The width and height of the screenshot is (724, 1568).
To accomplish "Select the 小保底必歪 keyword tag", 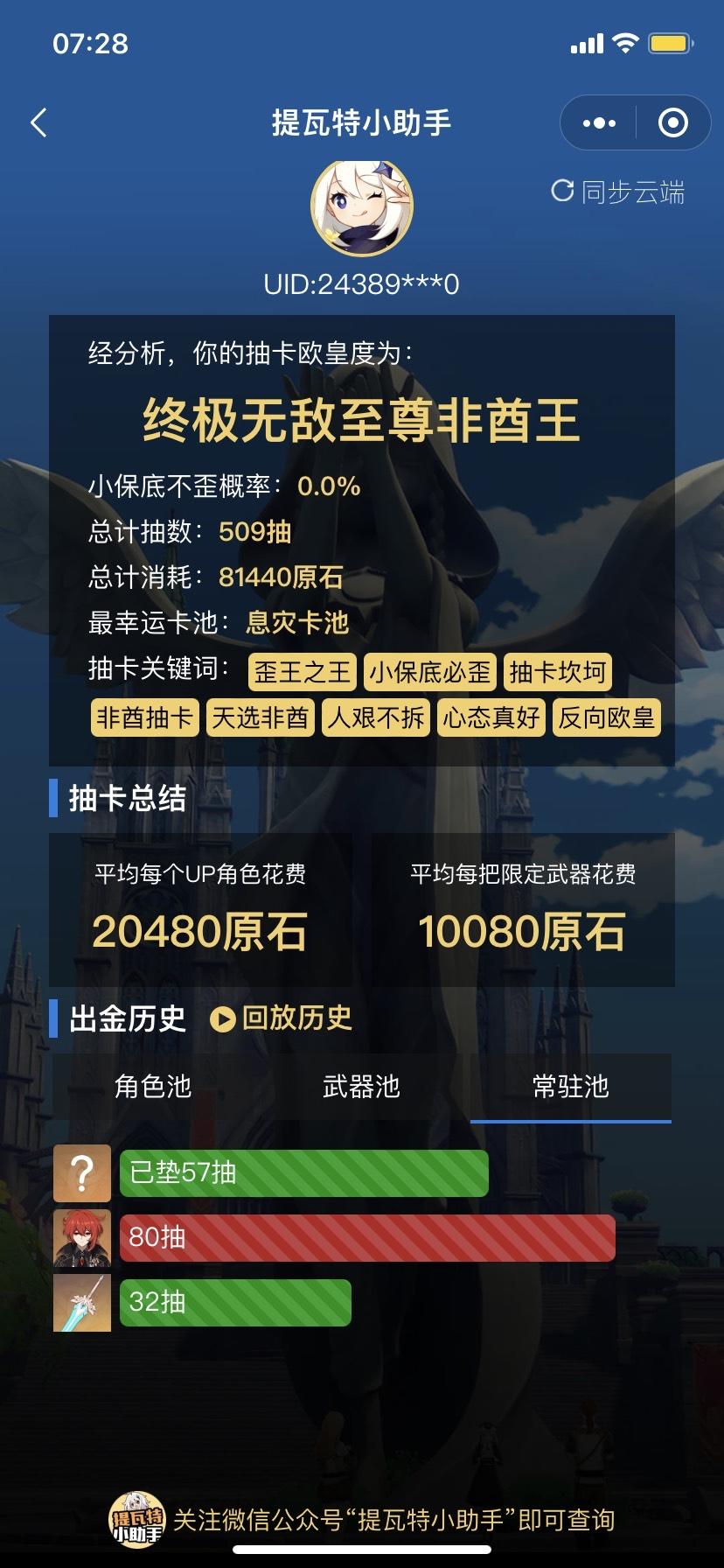I will (429, 672).
